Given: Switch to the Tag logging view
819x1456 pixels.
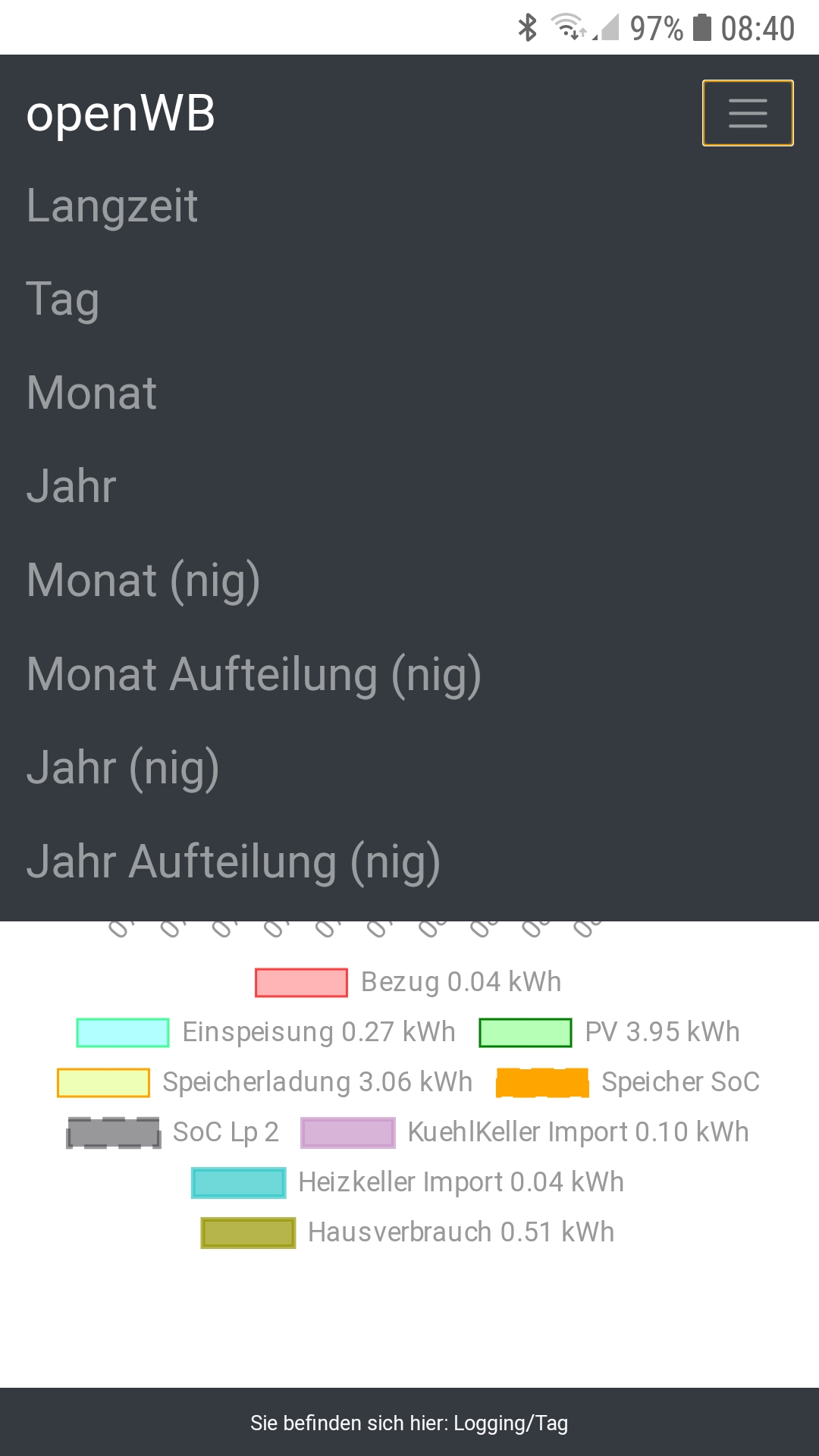Looking at the screenshot, I should (63, 299).
